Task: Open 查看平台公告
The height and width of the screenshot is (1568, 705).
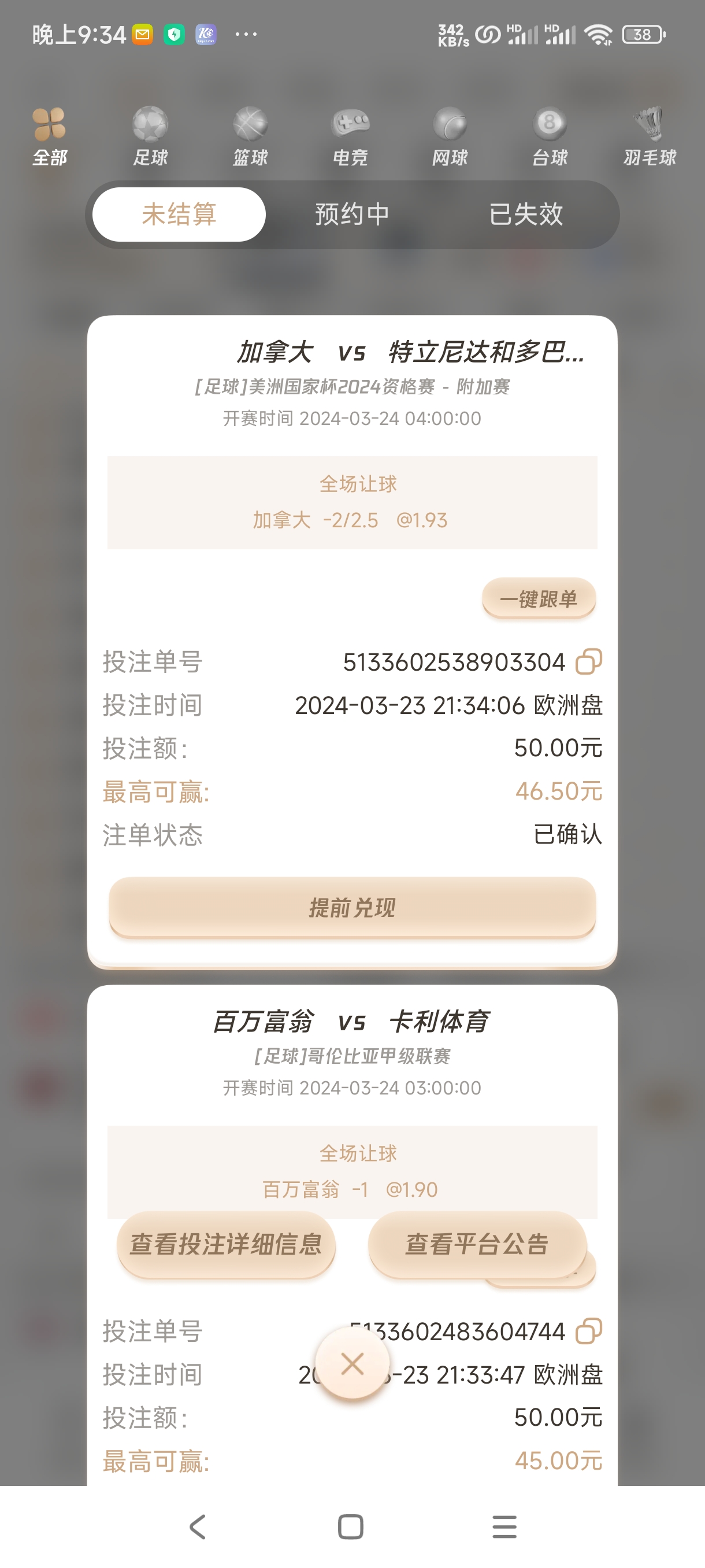Action: tap(477, 1244)
